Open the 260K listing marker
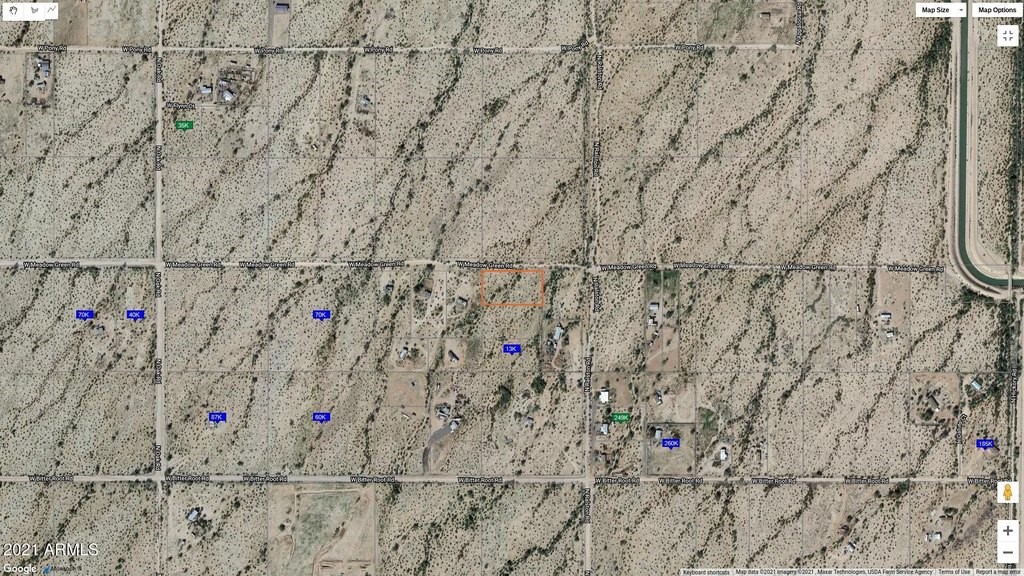 (670, 443)
